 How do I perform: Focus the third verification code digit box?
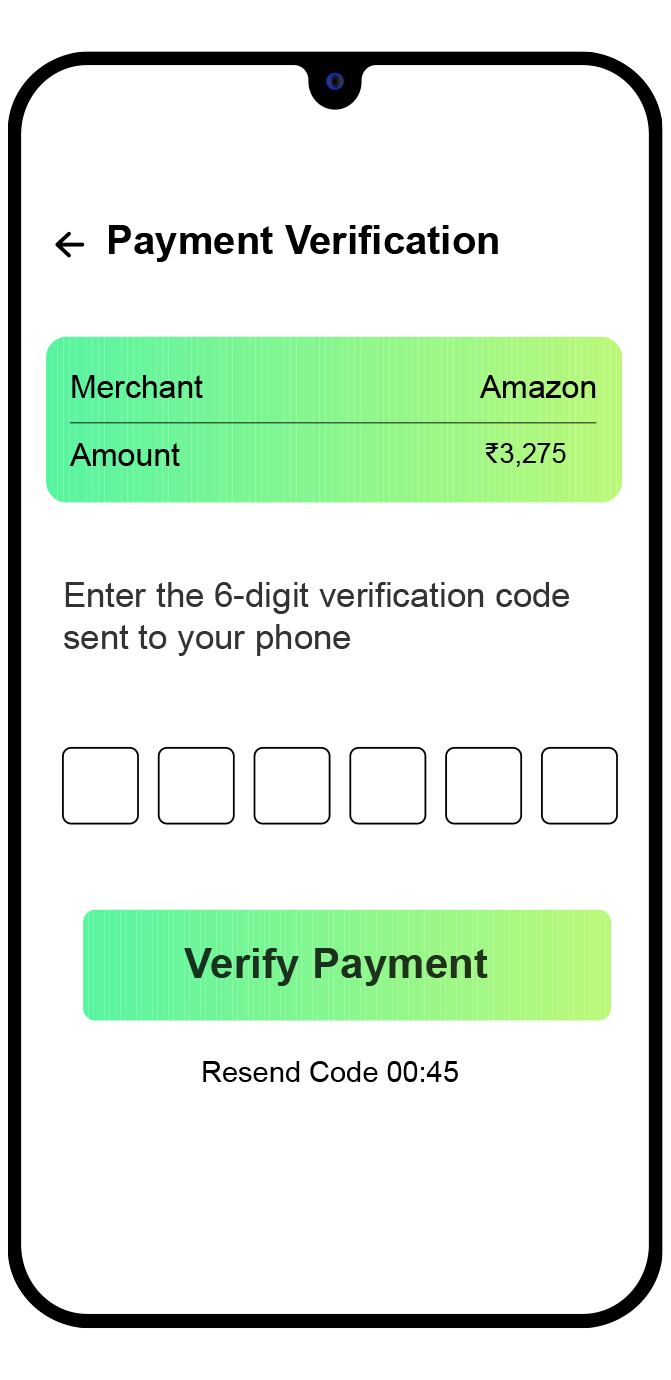[292, 786]
